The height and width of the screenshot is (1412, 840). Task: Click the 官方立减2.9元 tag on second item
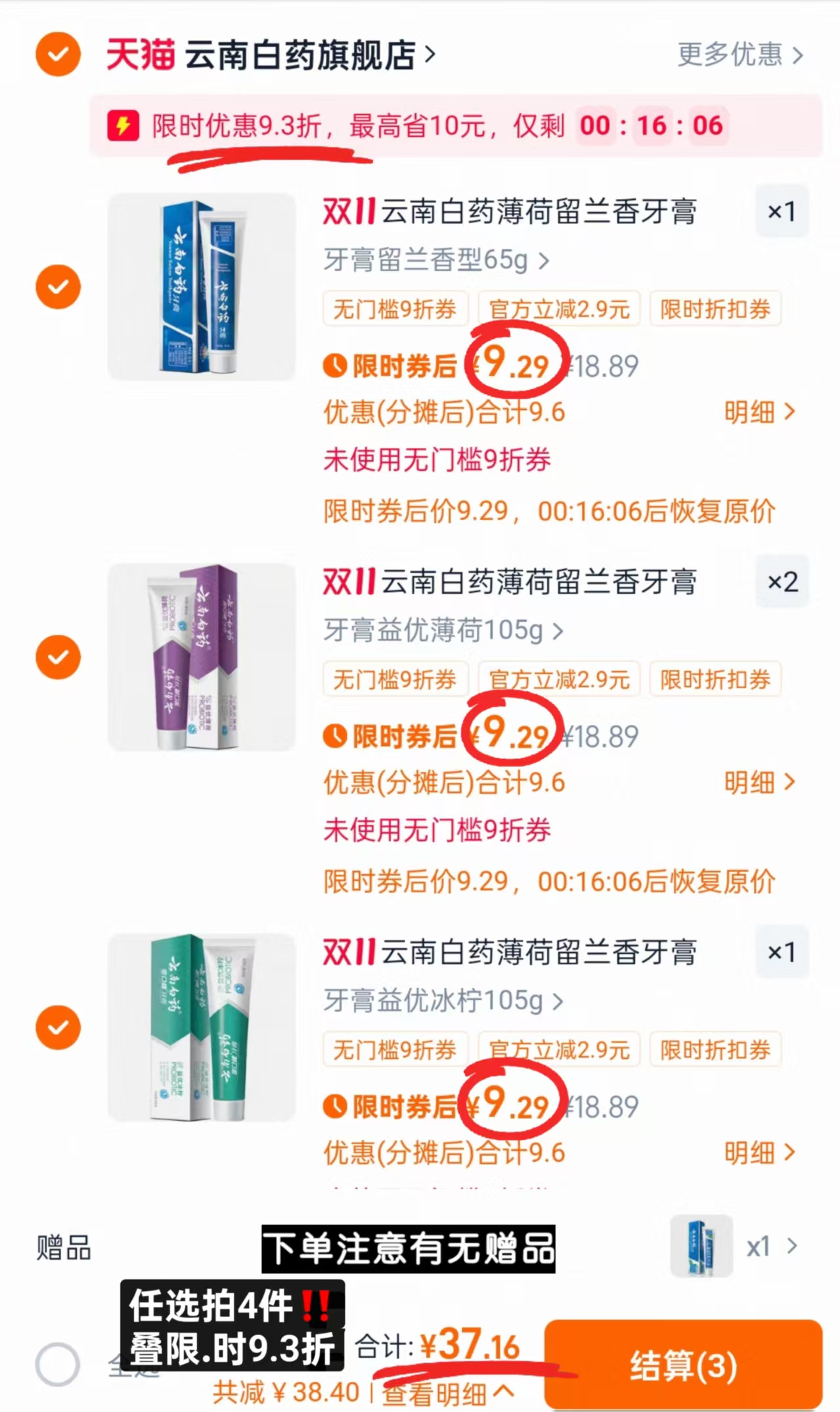[x=558, y=679]
